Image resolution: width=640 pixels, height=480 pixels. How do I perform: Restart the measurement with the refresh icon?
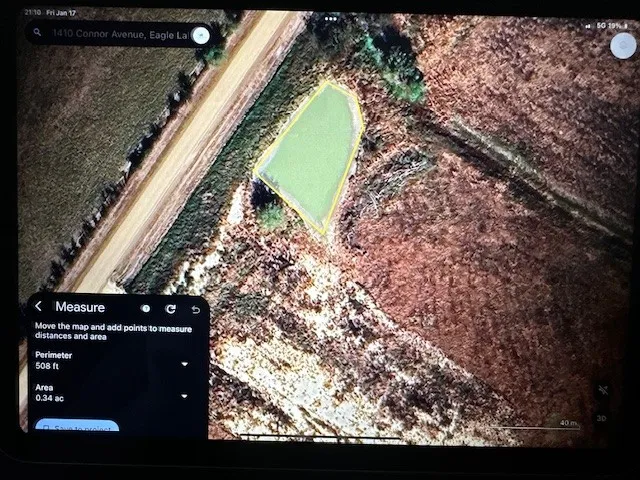pos(171,309)
